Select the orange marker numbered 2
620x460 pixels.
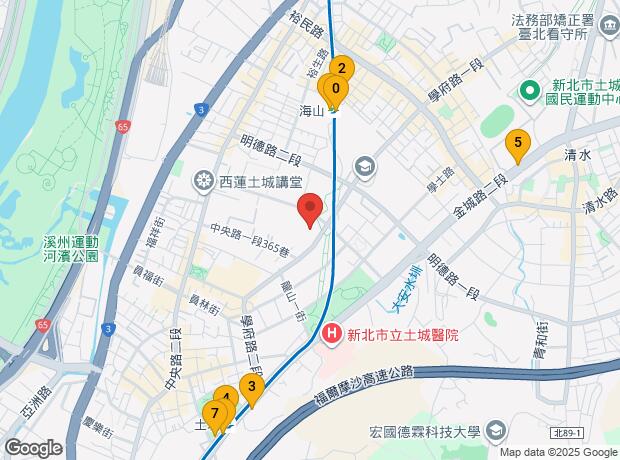(x=342, y=68)
